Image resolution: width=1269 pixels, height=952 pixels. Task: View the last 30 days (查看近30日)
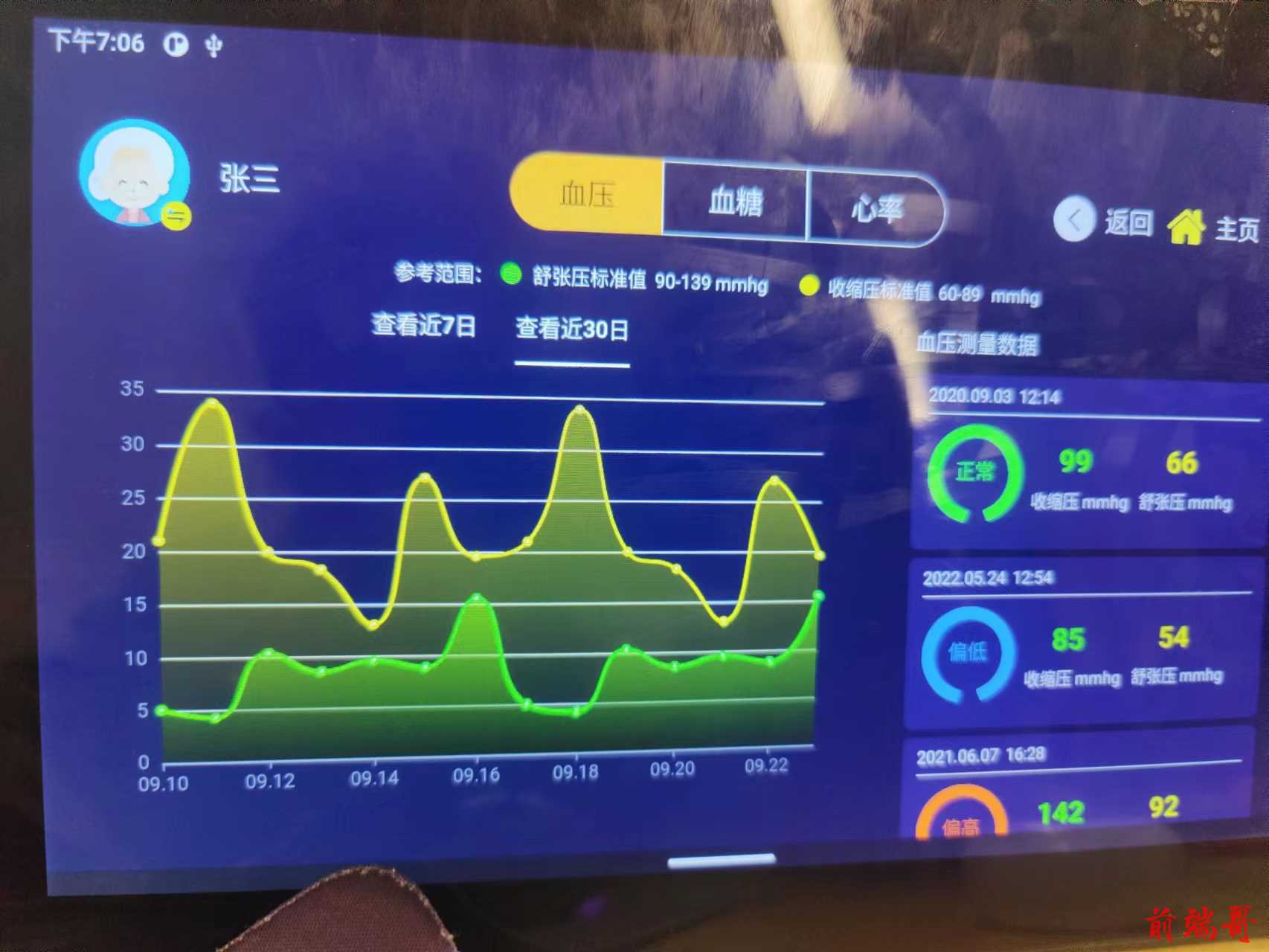coord(572,329)
